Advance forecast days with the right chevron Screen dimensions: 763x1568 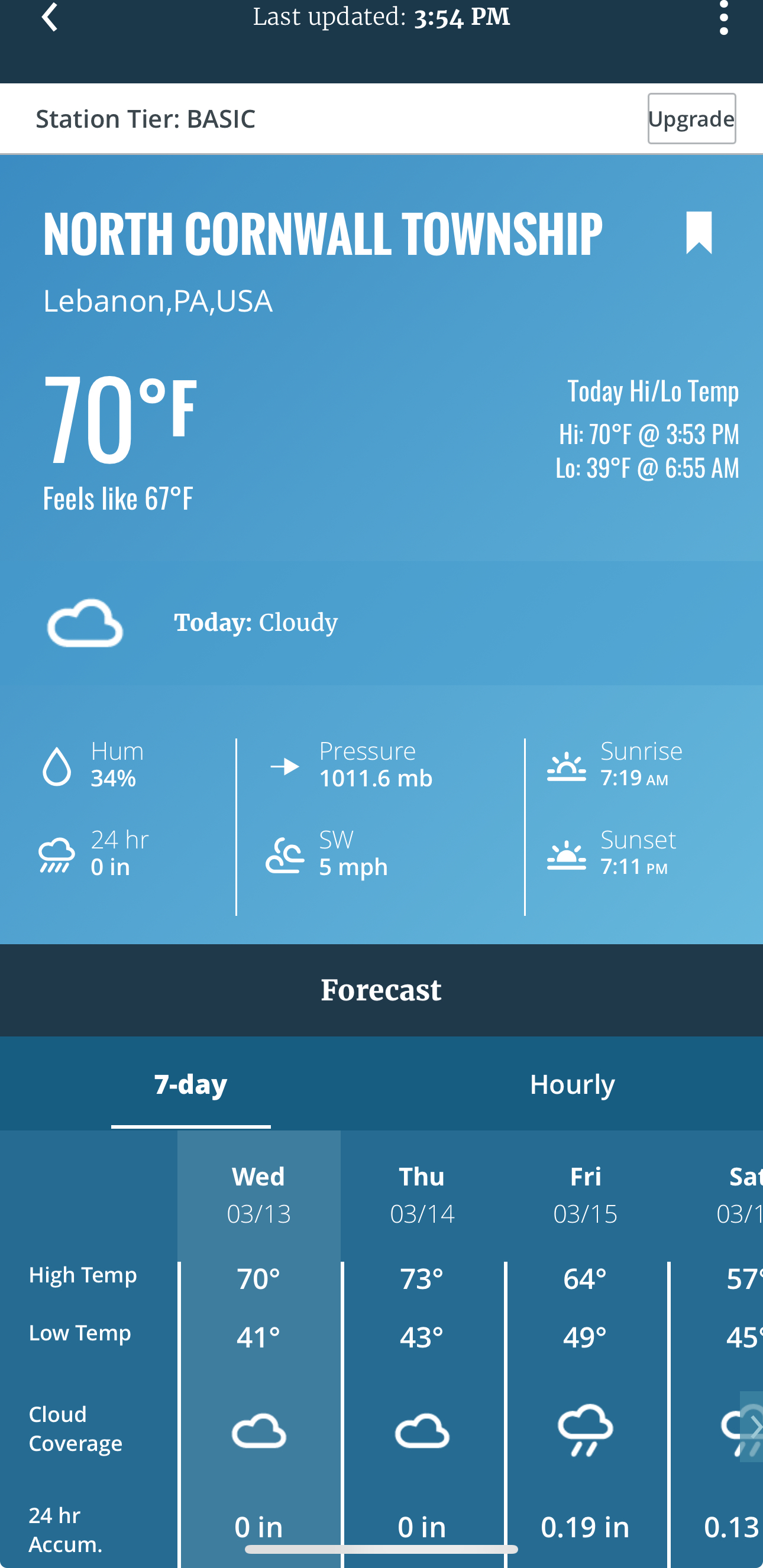752,1426
